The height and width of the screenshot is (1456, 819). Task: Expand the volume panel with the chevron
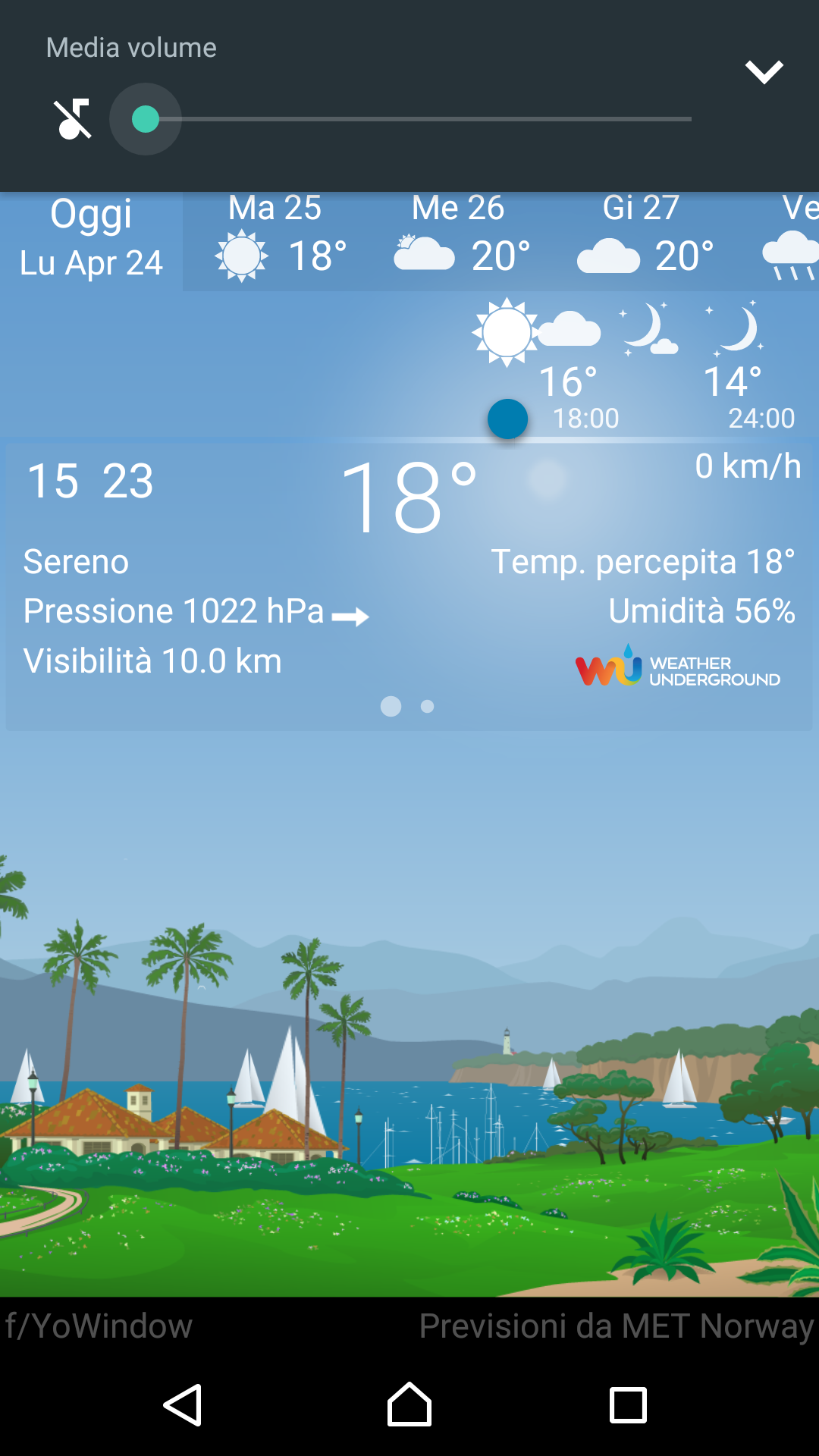(x=764, y=72)
